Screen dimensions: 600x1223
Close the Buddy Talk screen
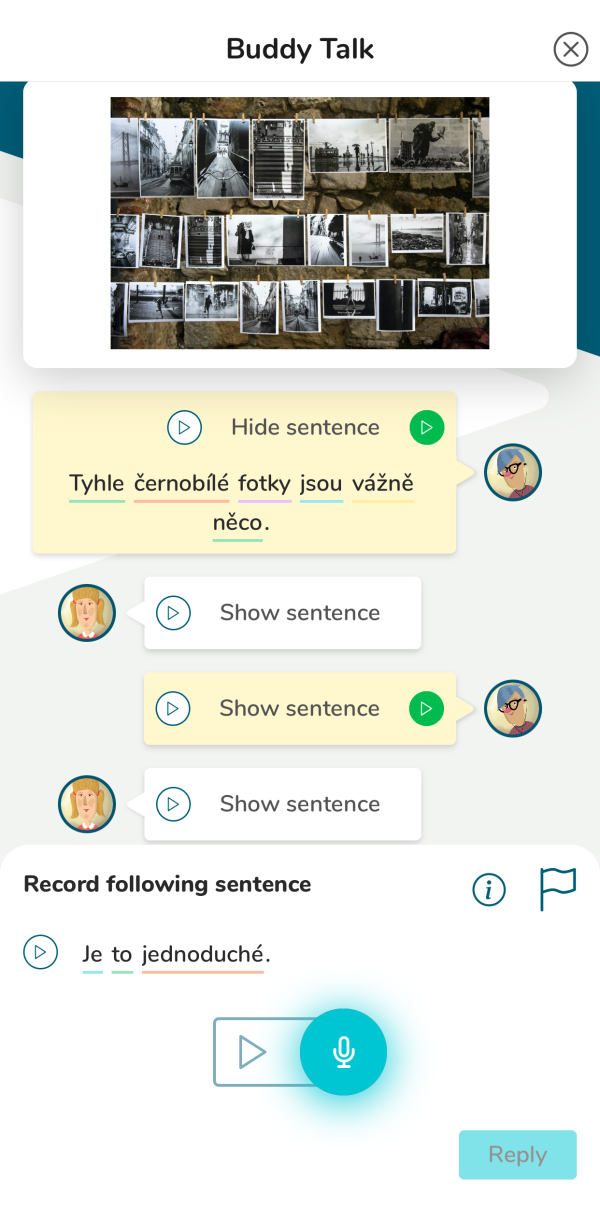pos(570,49)
